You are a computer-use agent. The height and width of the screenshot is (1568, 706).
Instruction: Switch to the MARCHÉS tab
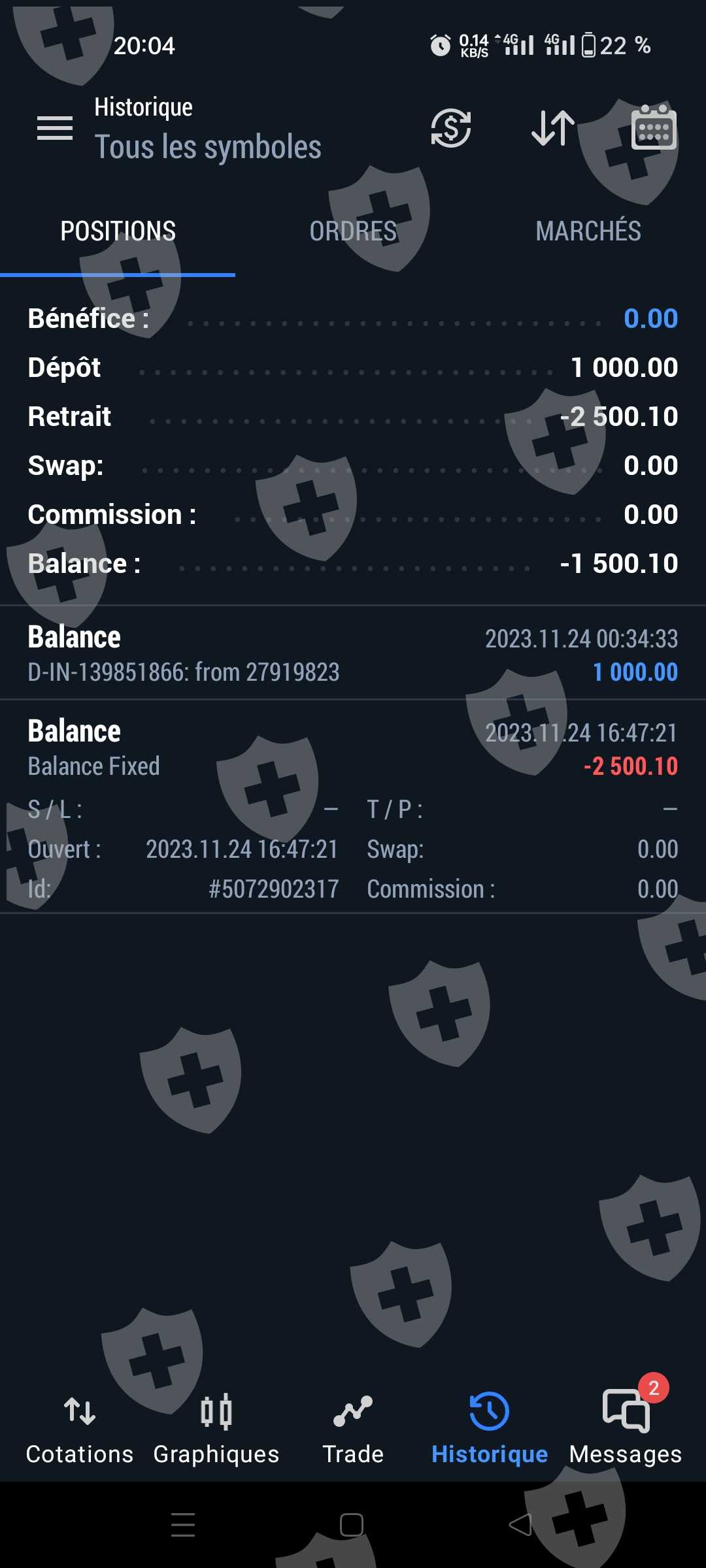(588, 231)
